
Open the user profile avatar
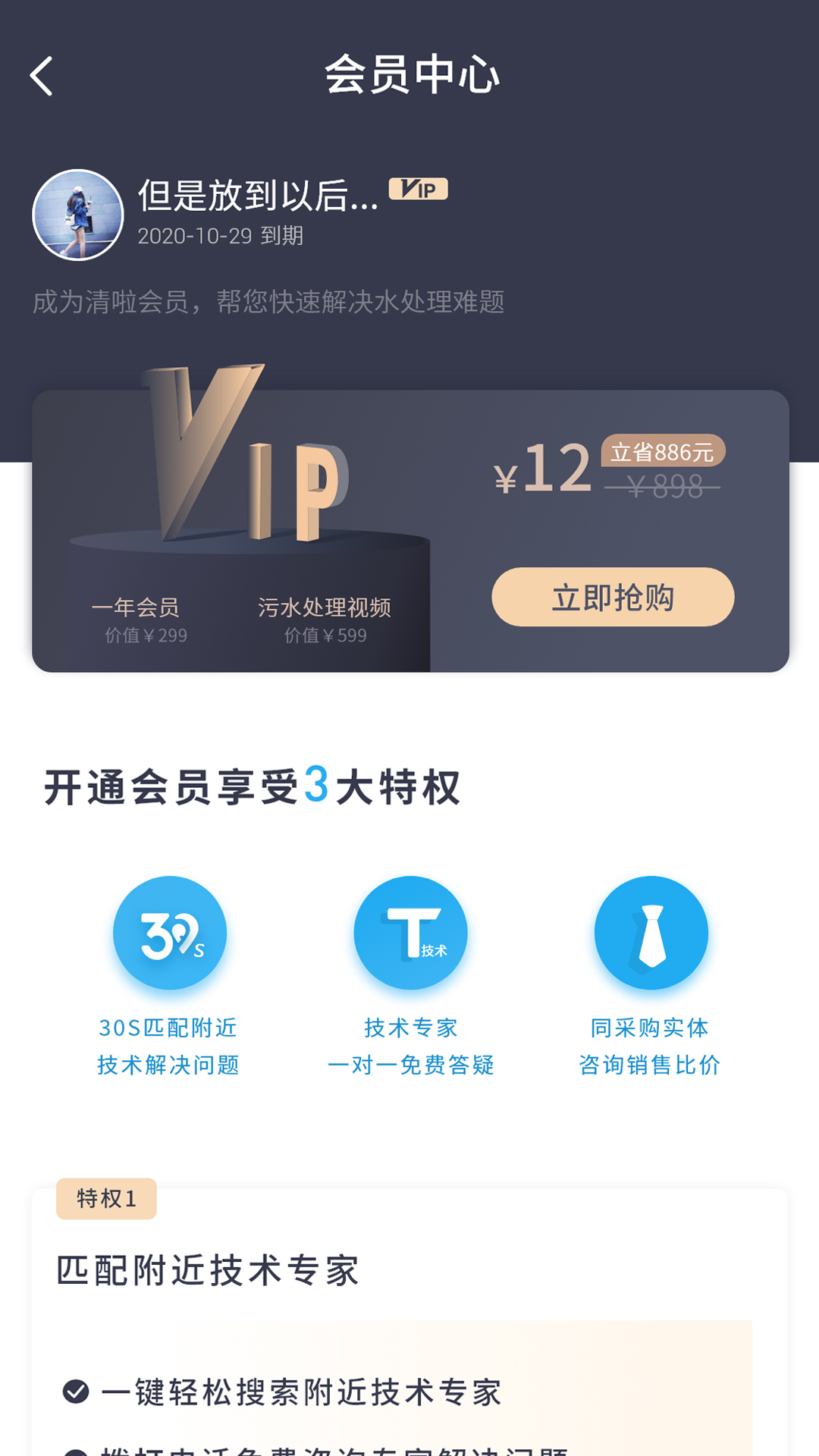pos(78,215)
